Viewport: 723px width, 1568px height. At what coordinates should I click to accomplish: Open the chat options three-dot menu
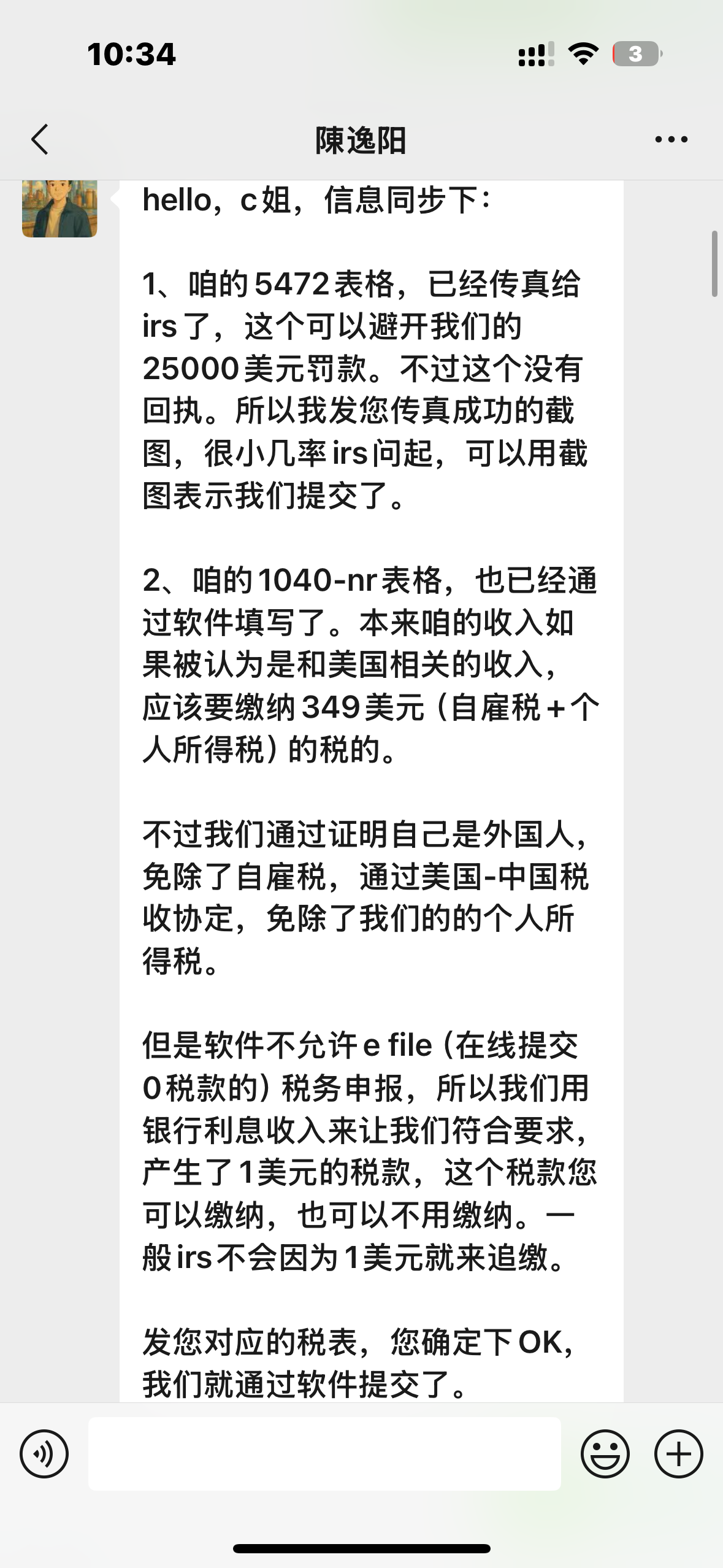[671, 140]
